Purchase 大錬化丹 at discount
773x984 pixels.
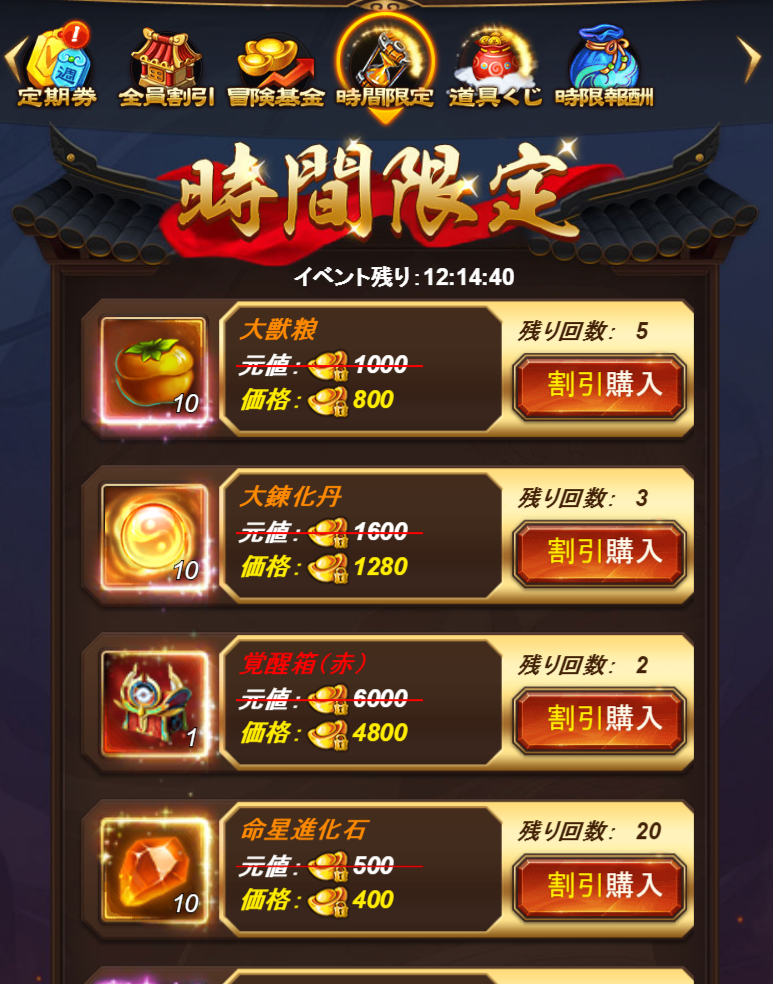(x=600, y=554)
